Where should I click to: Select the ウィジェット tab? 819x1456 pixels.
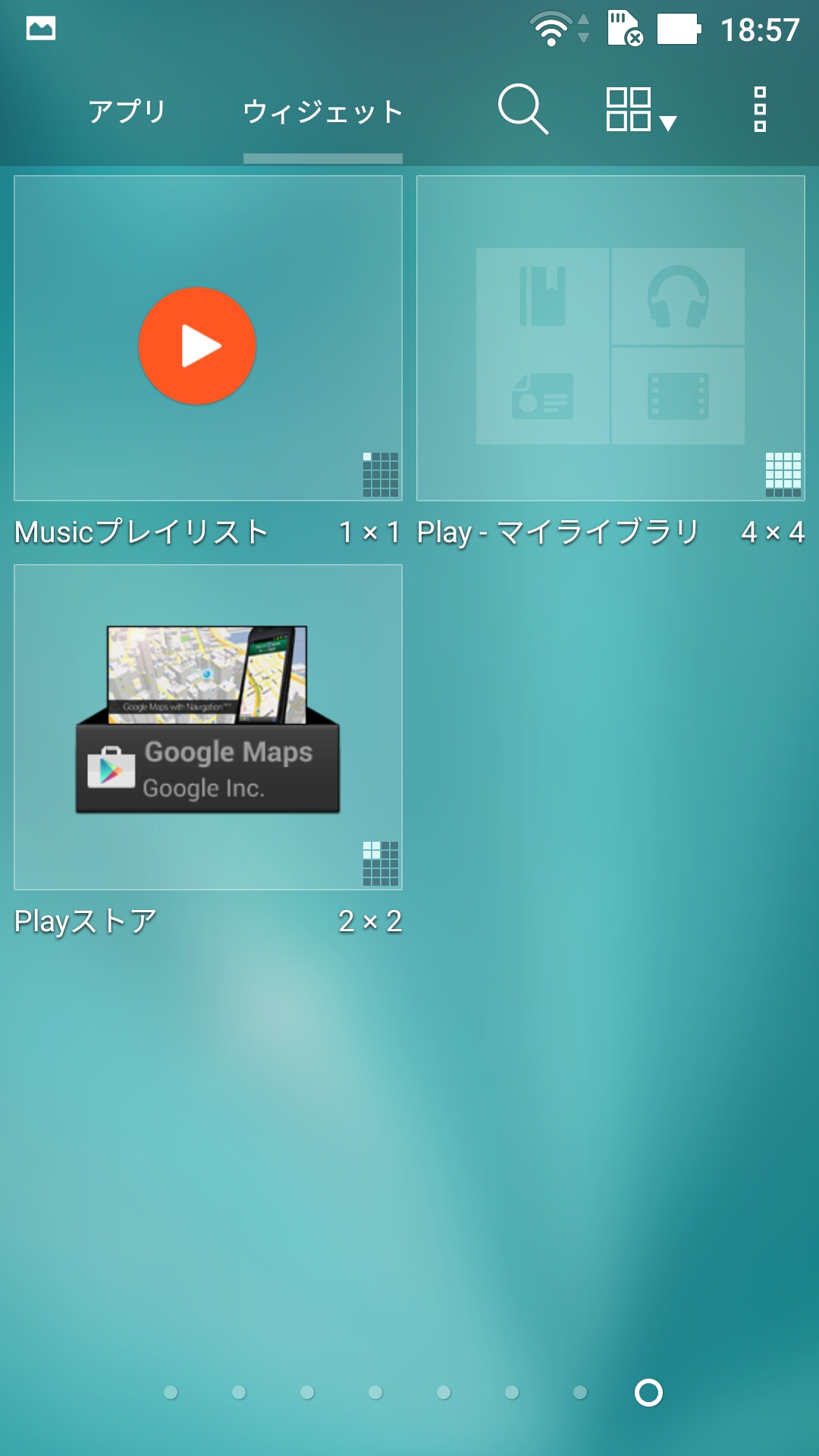click(x=322, y=111)
